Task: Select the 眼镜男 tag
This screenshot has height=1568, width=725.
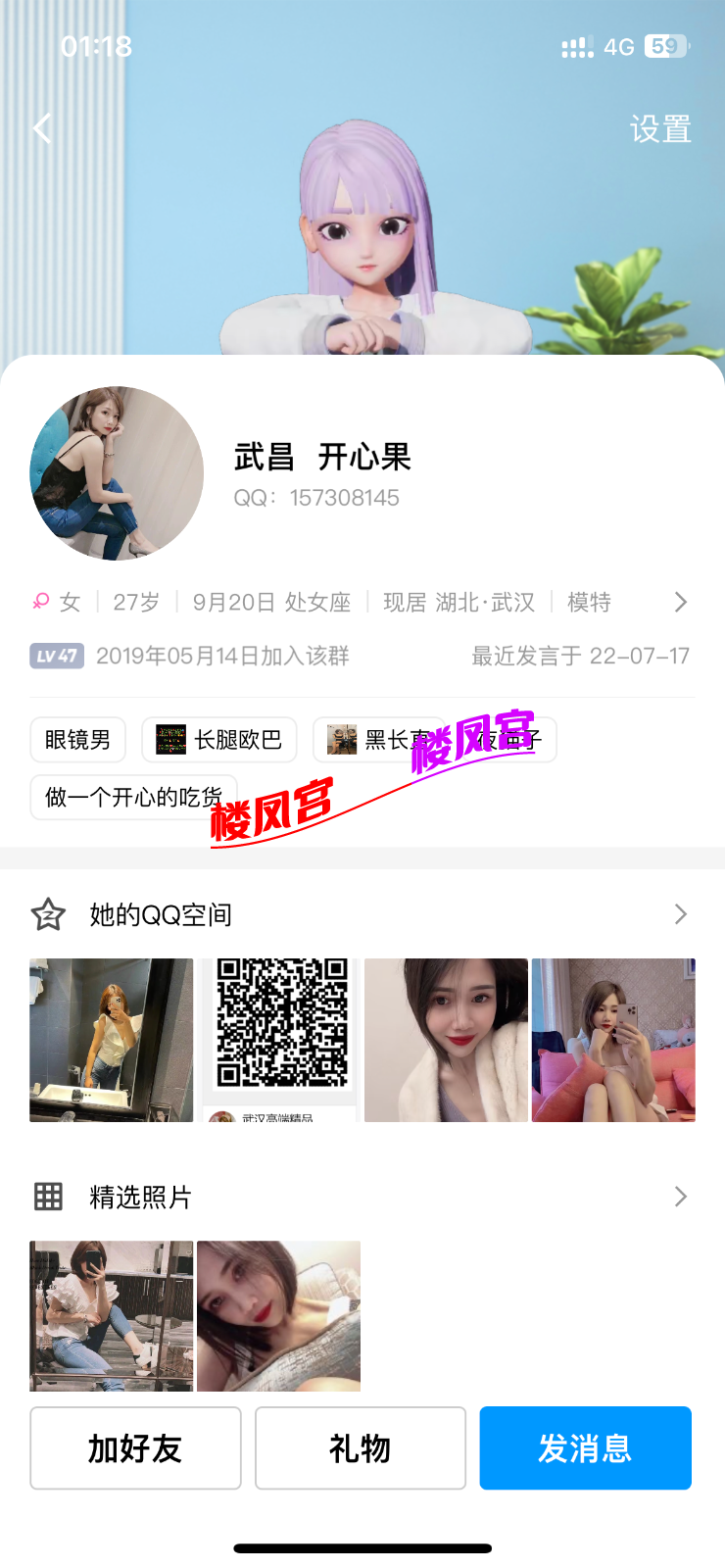Action: point(77,740)
